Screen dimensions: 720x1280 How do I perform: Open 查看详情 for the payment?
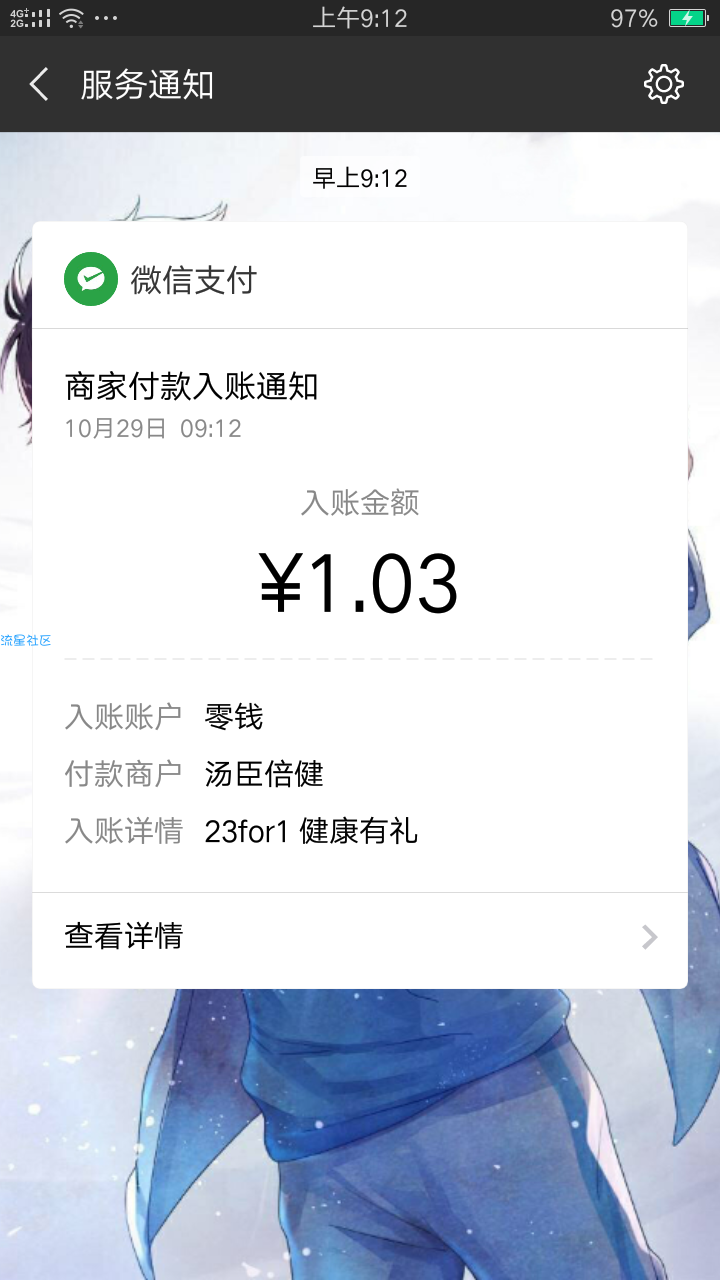click(360, 937)
